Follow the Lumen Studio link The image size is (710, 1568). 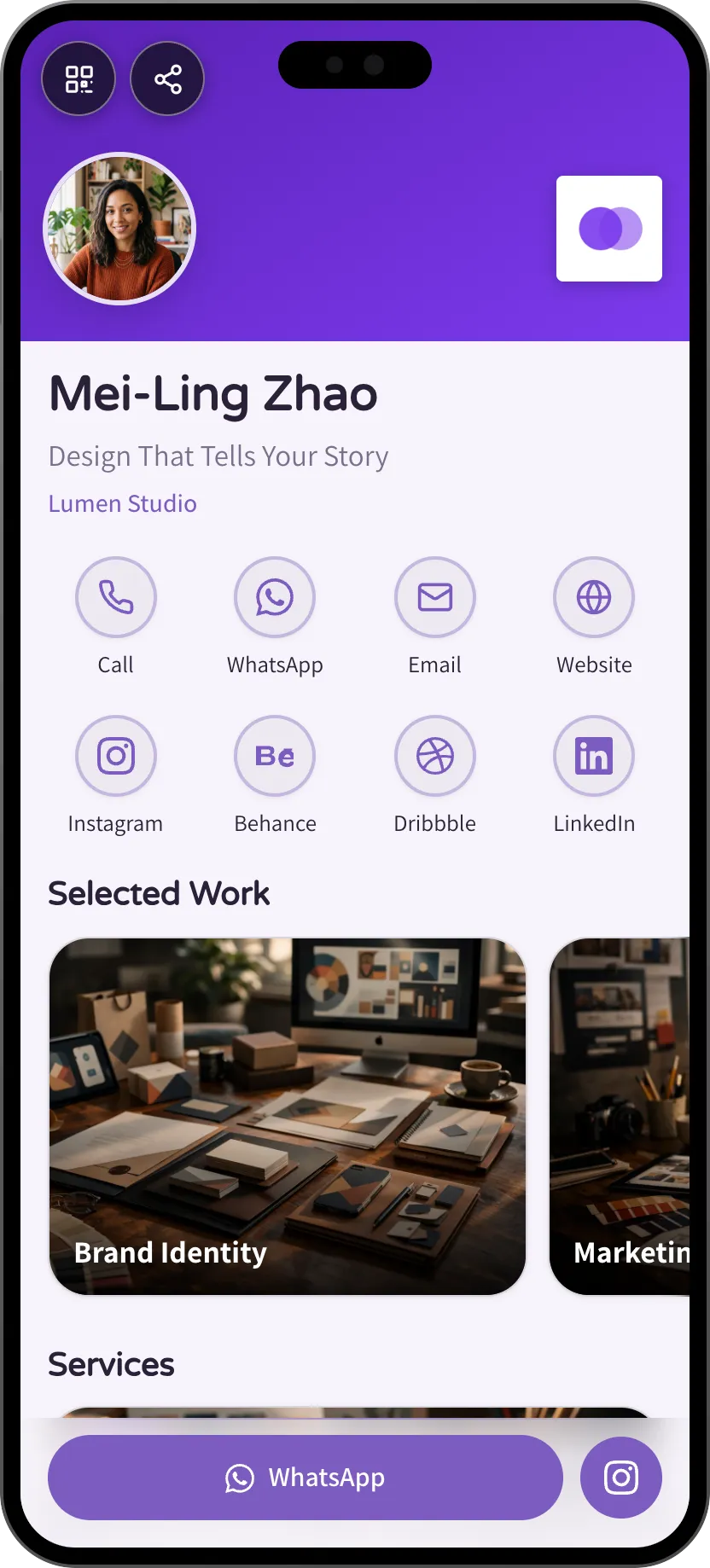coord(123,503)
